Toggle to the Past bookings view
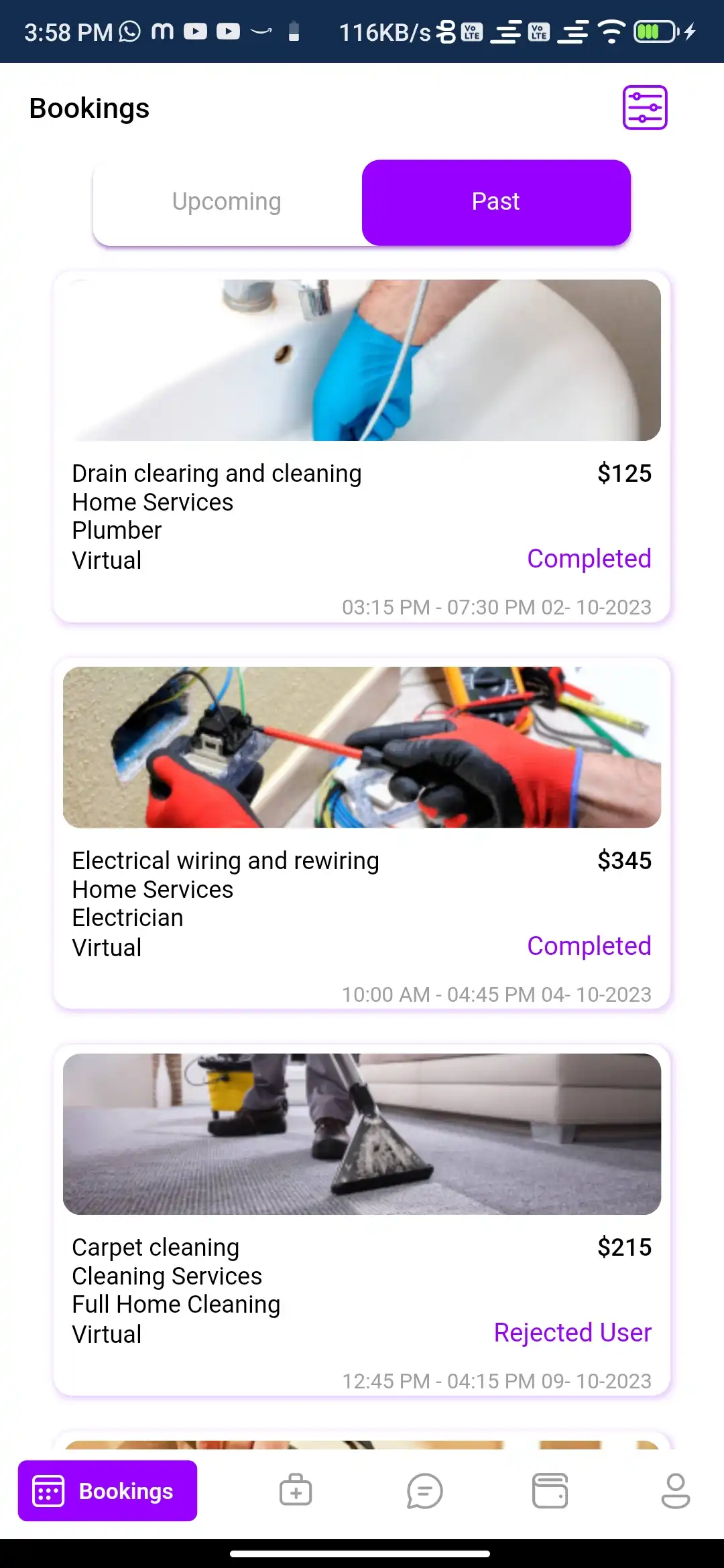 pyautogui.click(x=495, y=200)
